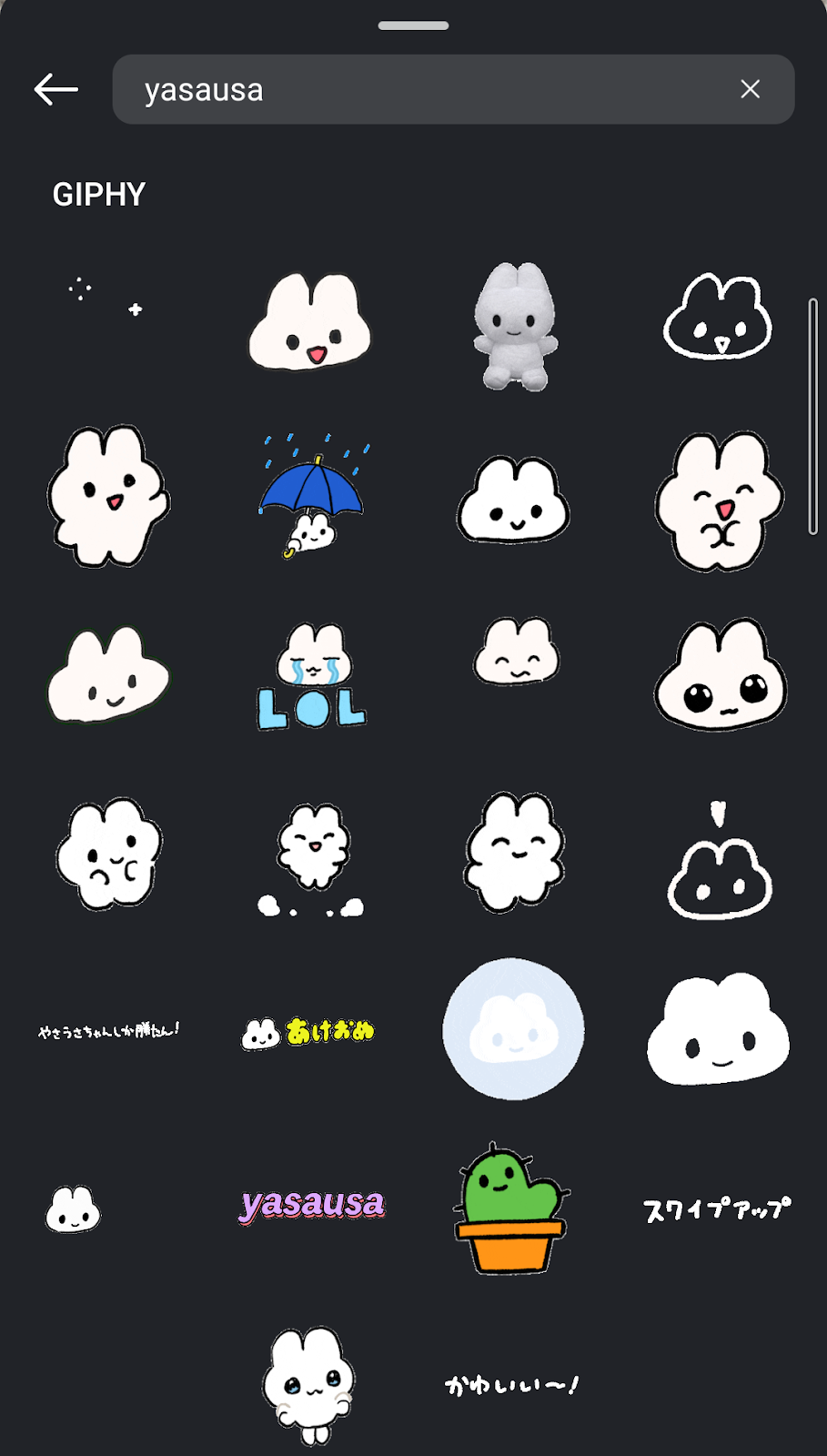This screenshot has height=1456, width=827.
Task: Pick the white sparkles sticker
Action: point(106,298)
